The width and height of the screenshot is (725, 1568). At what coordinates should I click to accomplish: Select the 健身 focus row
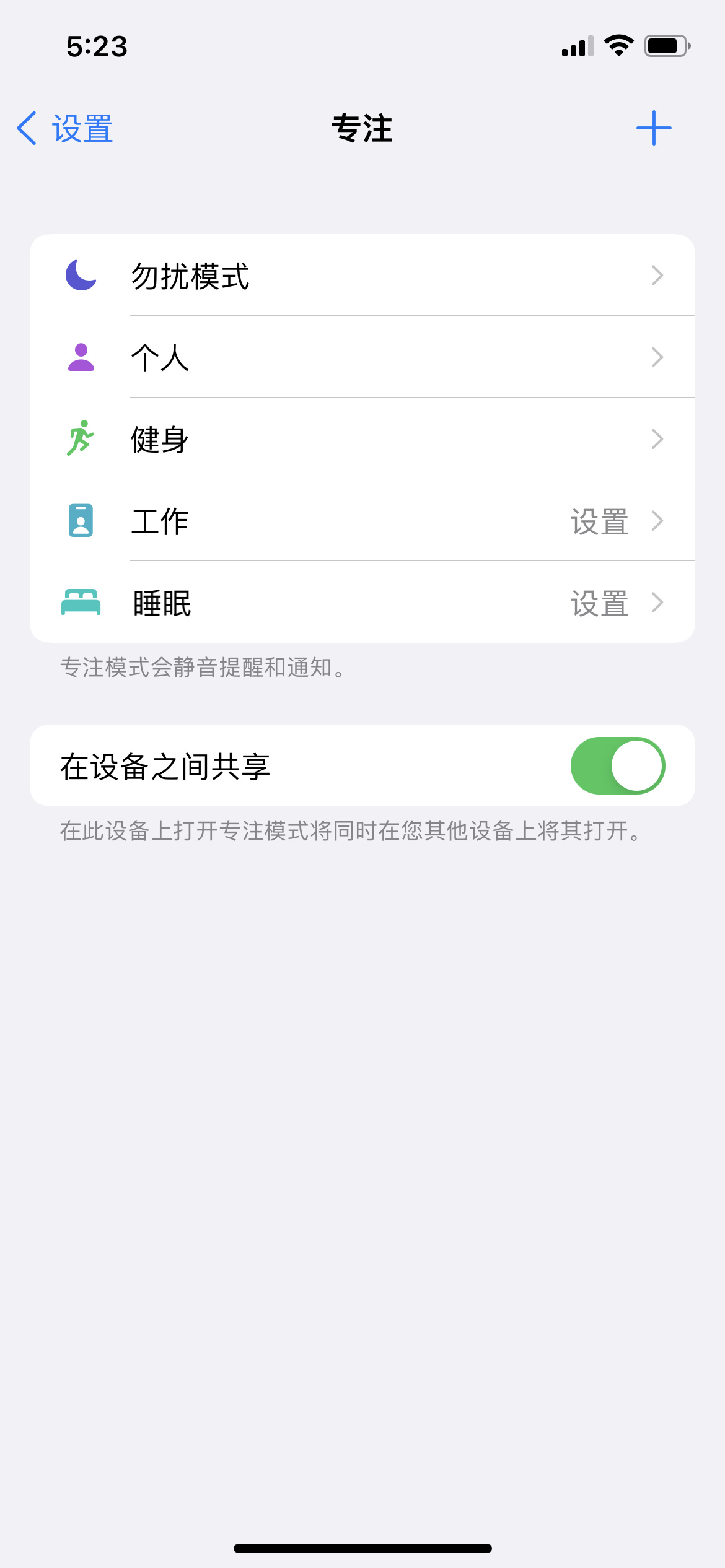click(x=362, y=439)
